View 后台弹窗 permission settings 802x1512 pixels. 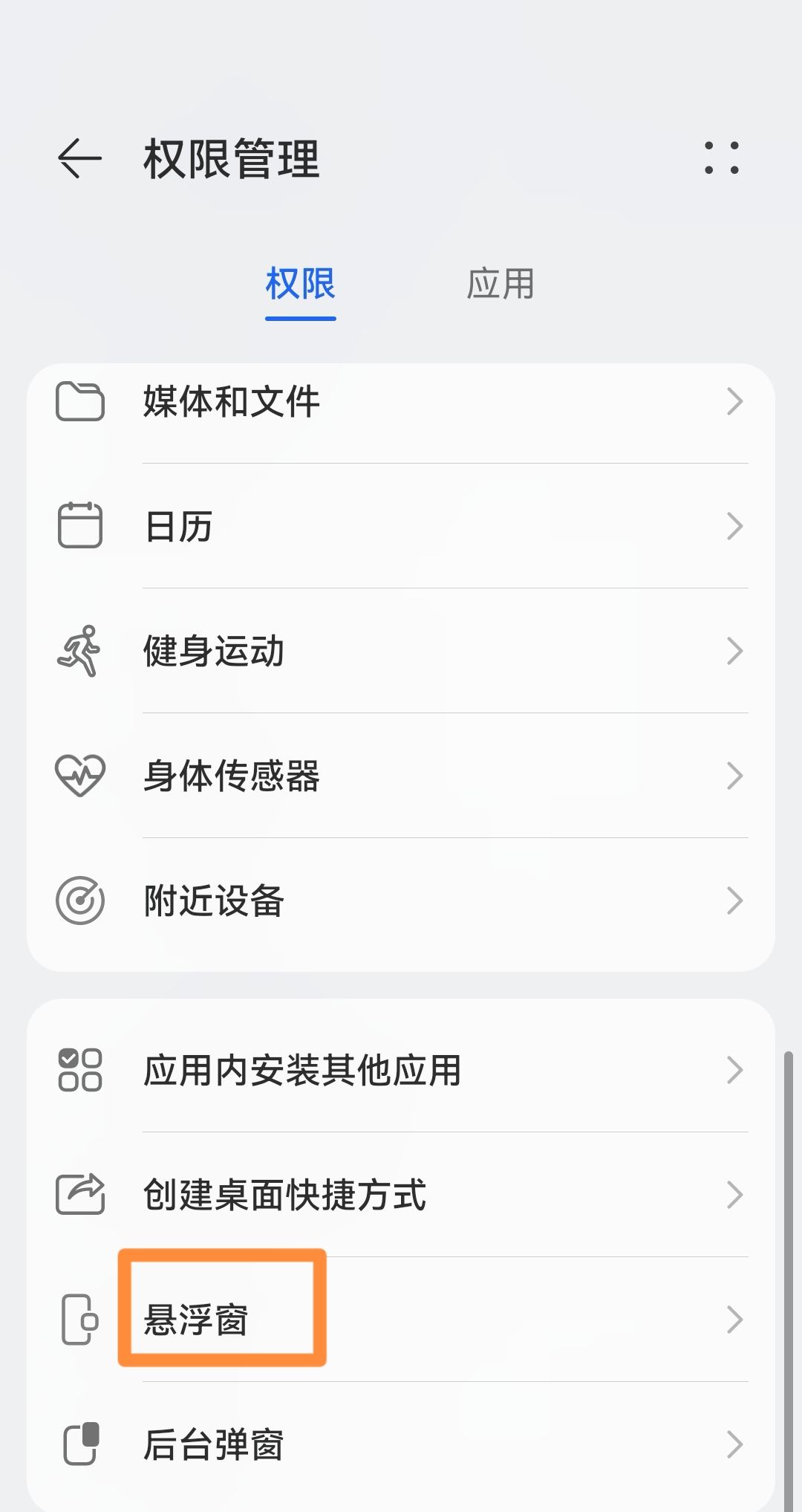(x=401, y=1445)
